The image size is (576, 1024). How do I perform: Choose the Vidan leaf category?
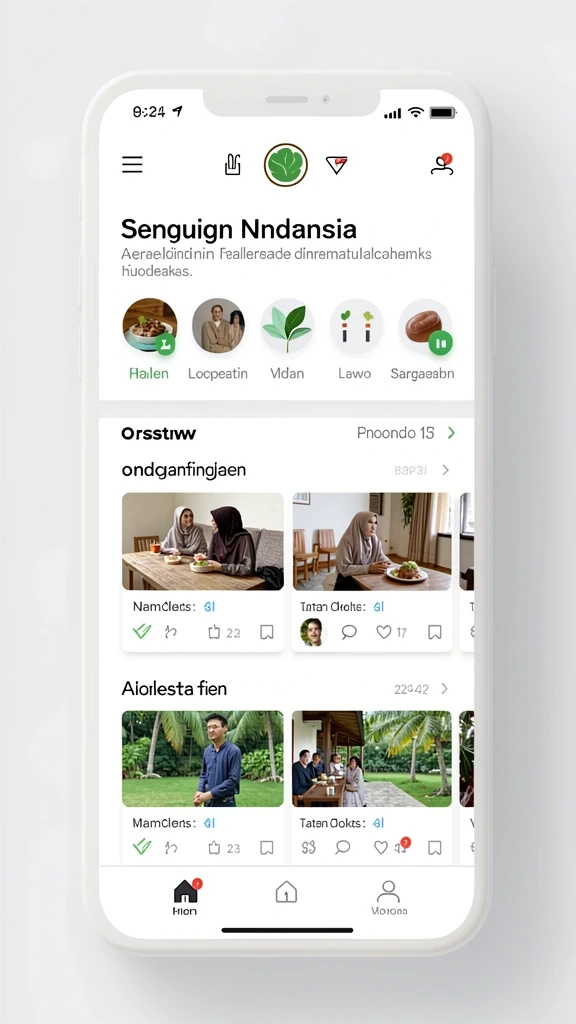287,325
